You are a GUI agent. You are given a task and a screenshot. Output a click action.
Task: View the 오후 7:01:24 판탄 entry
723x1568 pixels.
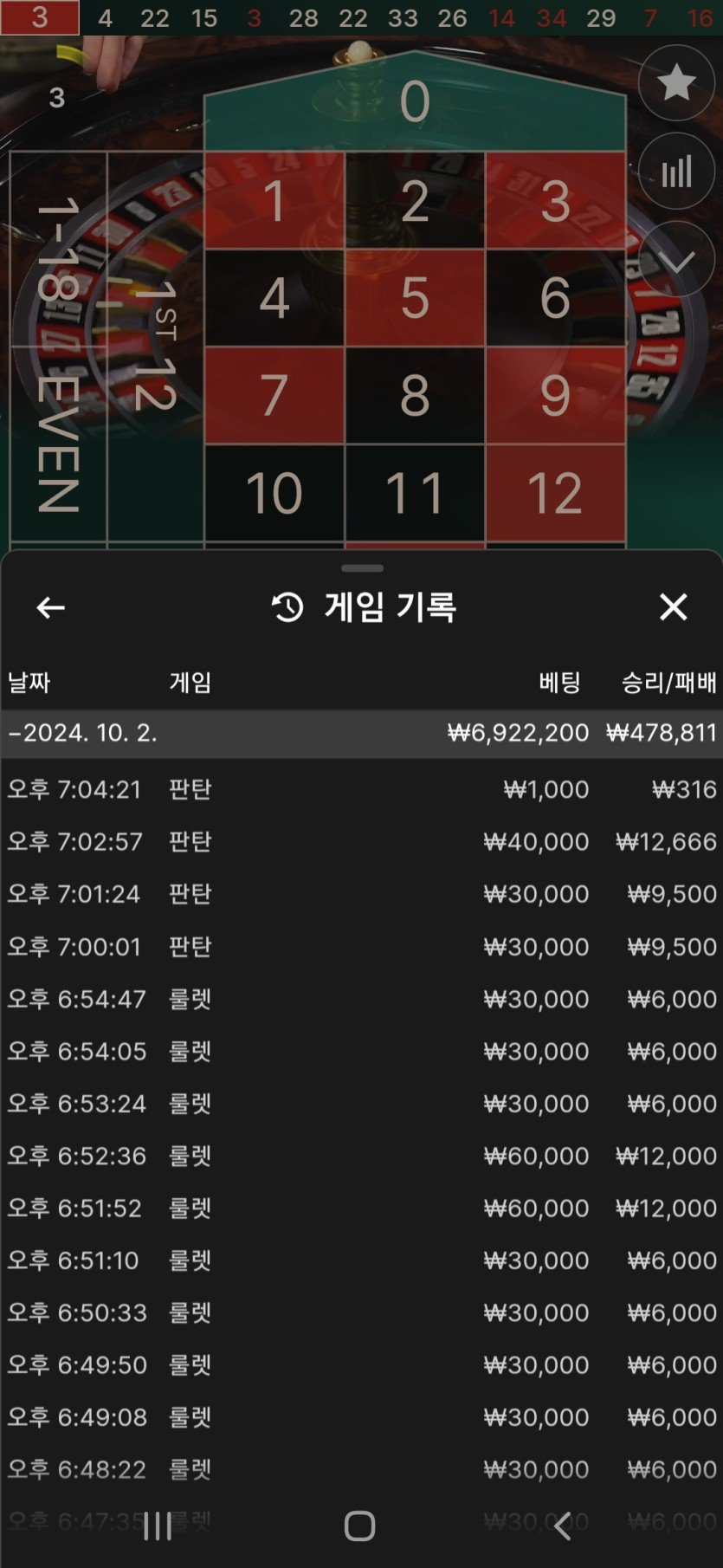point(361,893)
